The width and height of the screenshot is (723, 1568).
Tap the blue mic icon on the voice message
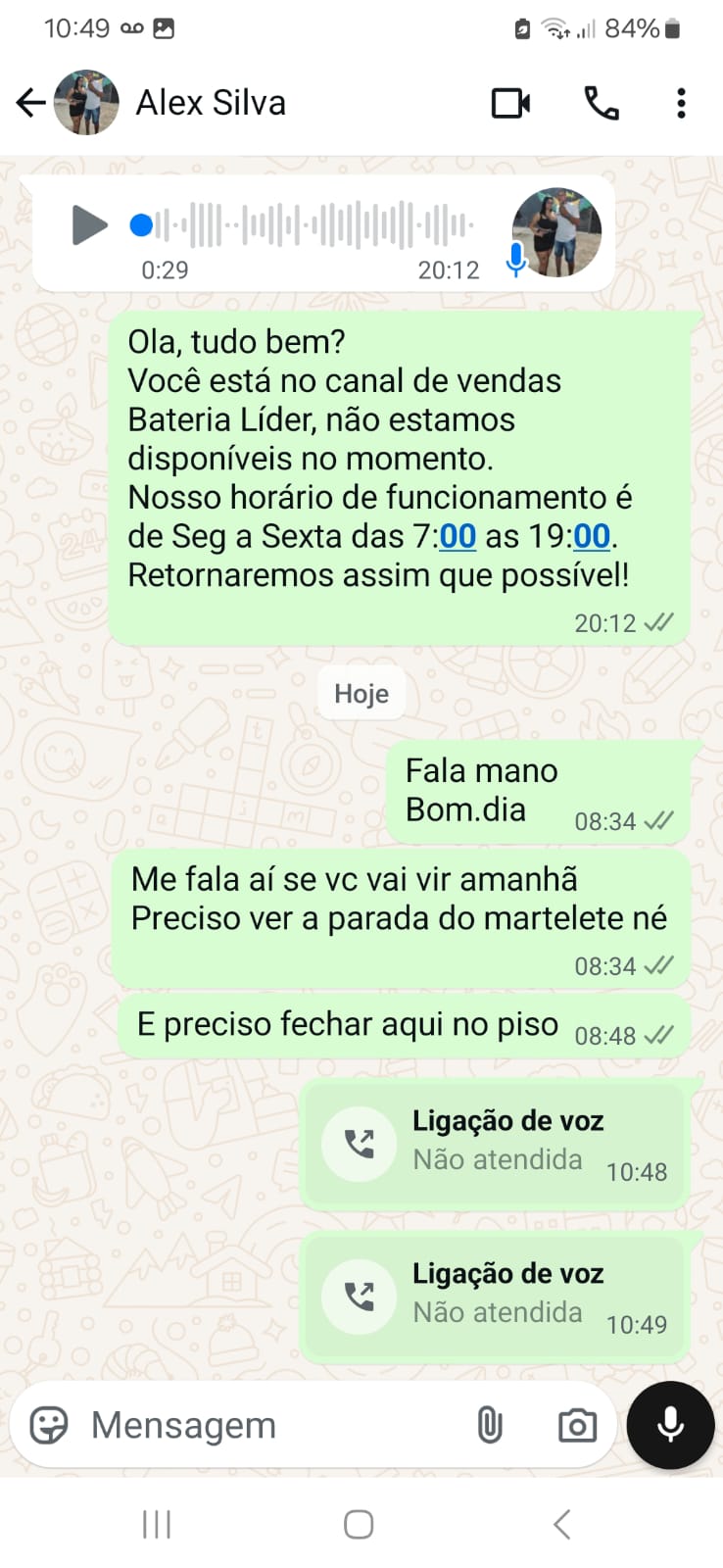point(514,257)
